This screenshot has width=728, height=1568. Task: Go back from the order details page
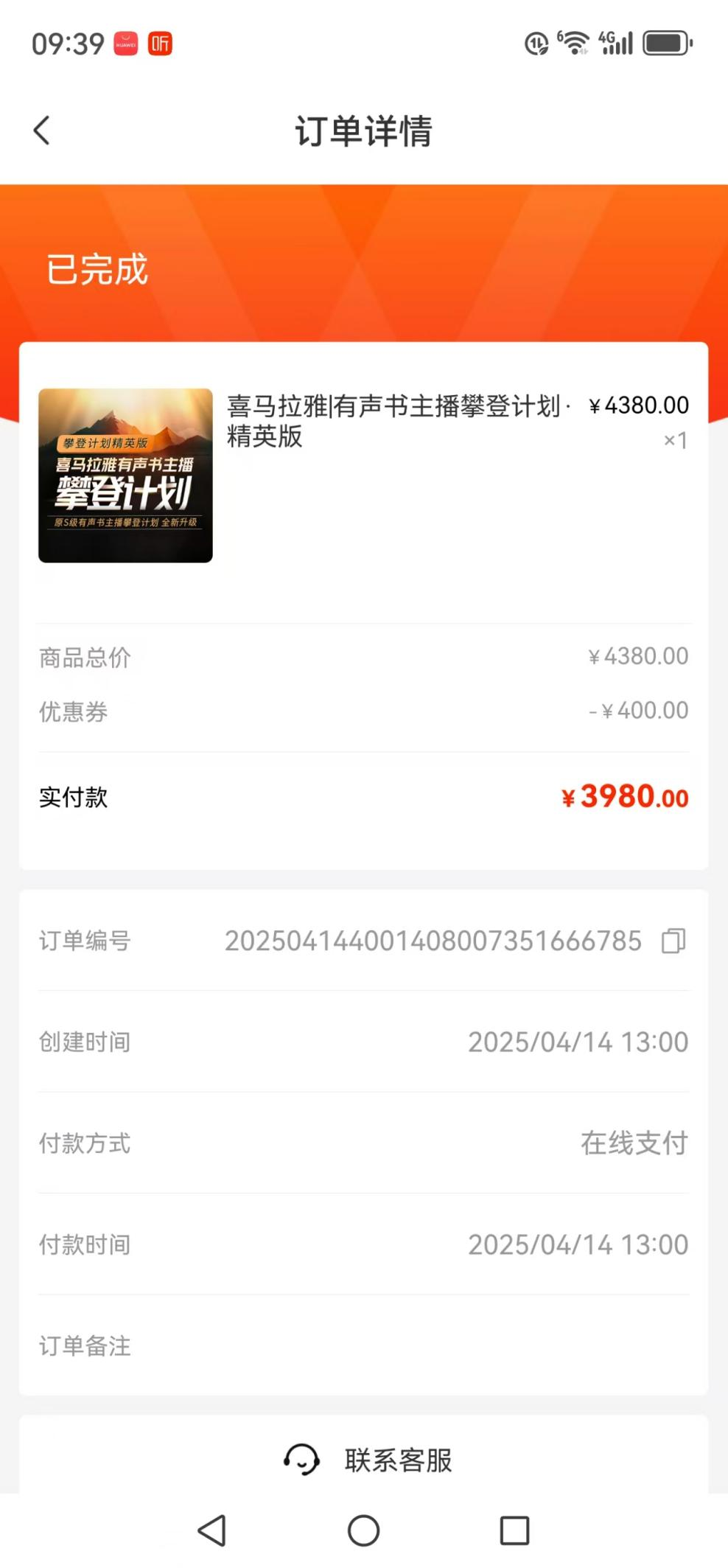click(42, 130)
